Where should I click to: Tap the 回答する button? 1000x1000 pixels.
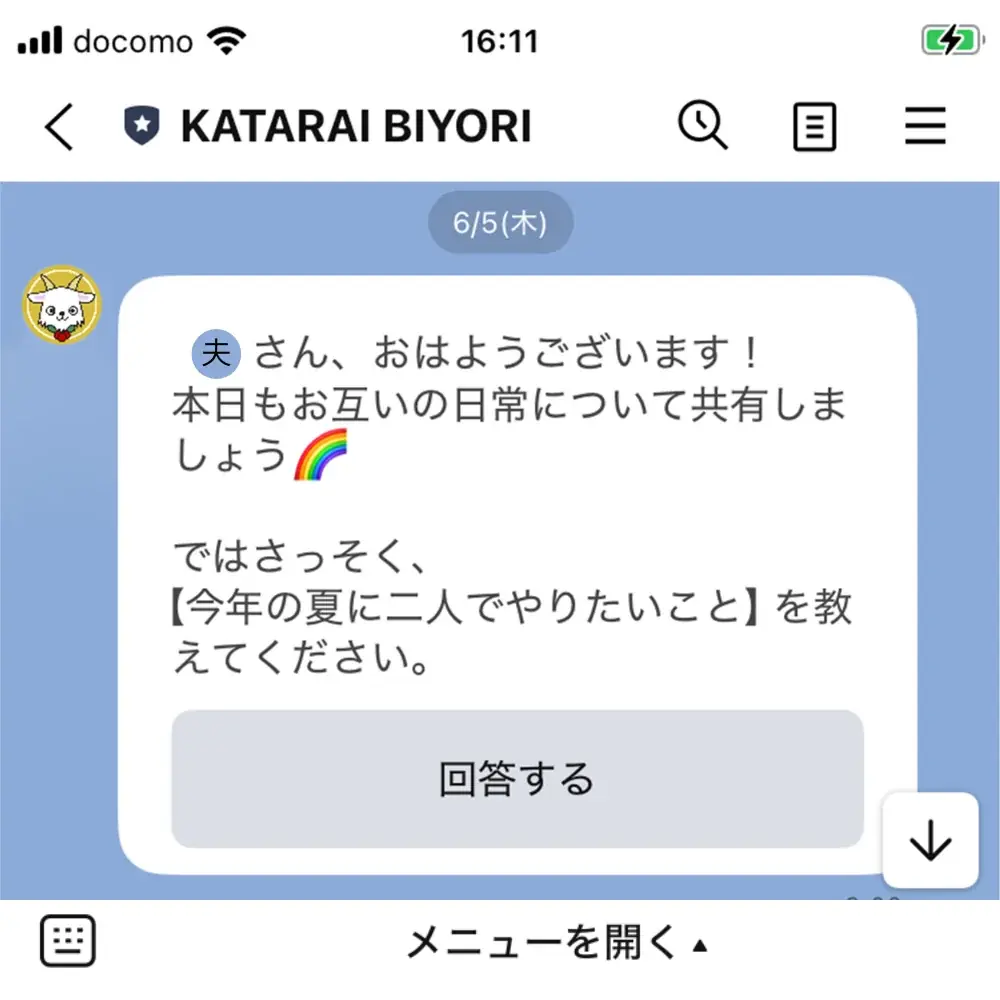[517, 779]
